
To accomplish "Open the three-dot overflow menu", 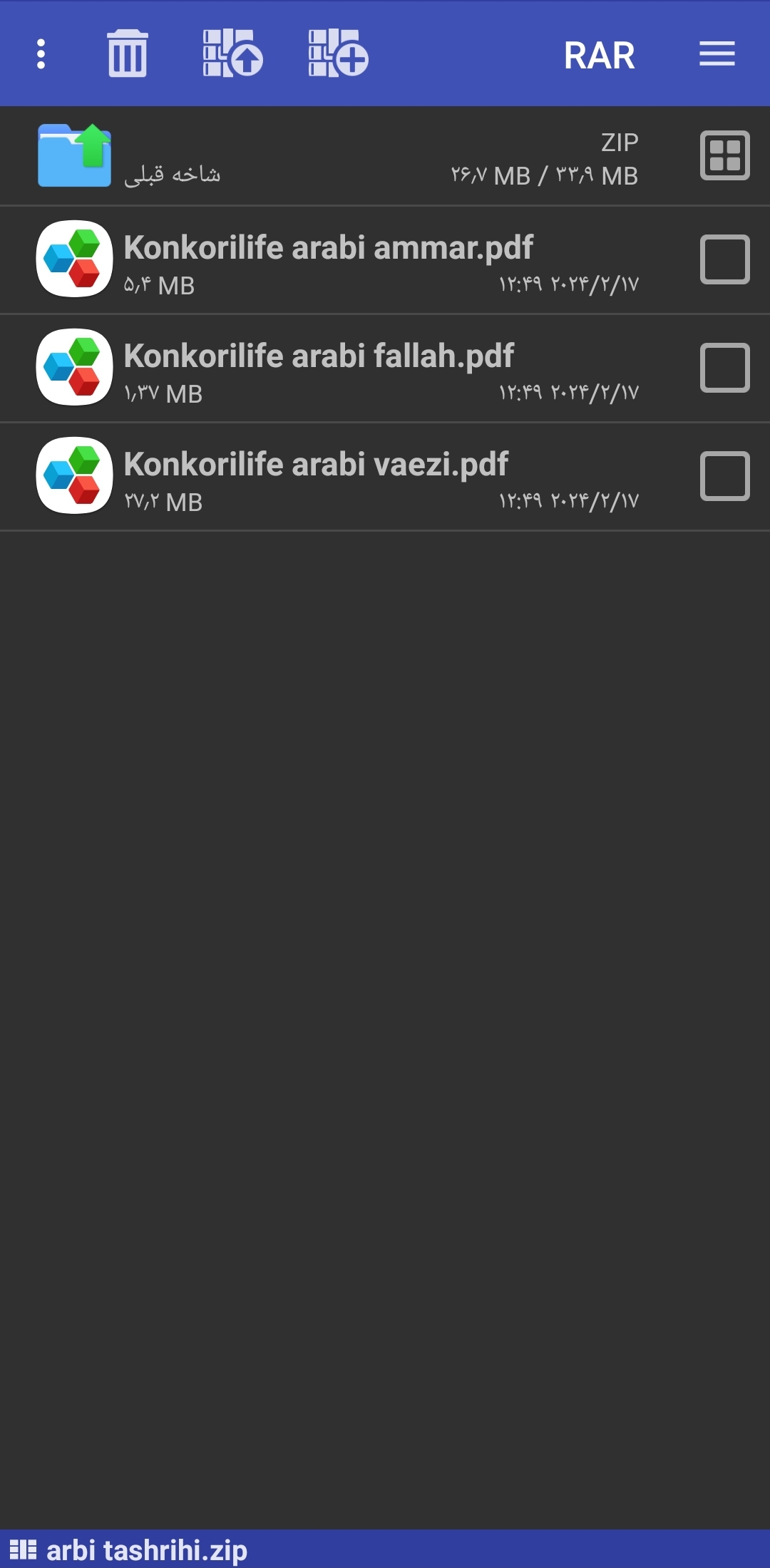I will [41, 54].
